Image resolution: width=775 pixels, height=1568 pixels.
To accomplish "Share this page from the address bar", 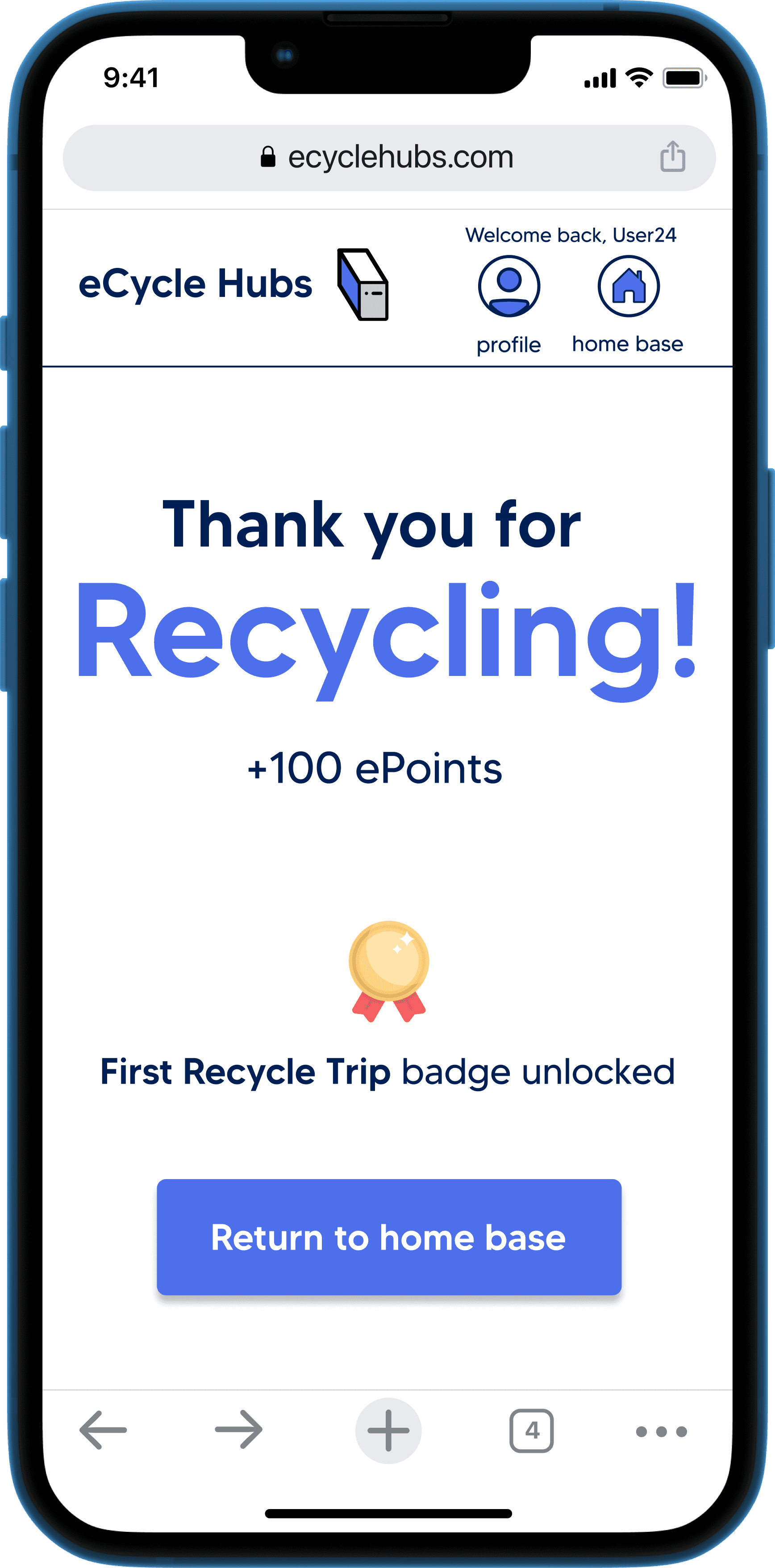I will click(x=673, y=156).
